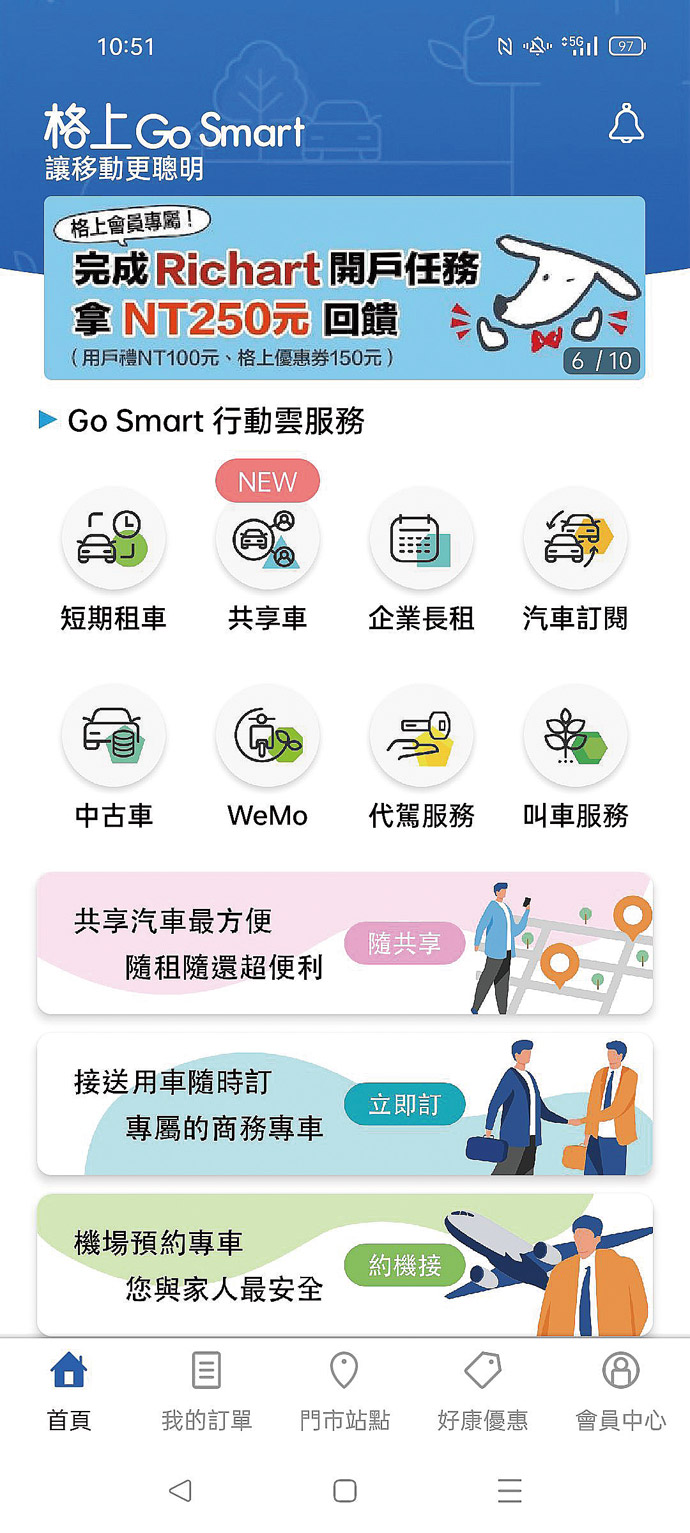690x1533 pixels.
Task: Select 短期租車 short-term rental service
Action: tap(113, 540)
